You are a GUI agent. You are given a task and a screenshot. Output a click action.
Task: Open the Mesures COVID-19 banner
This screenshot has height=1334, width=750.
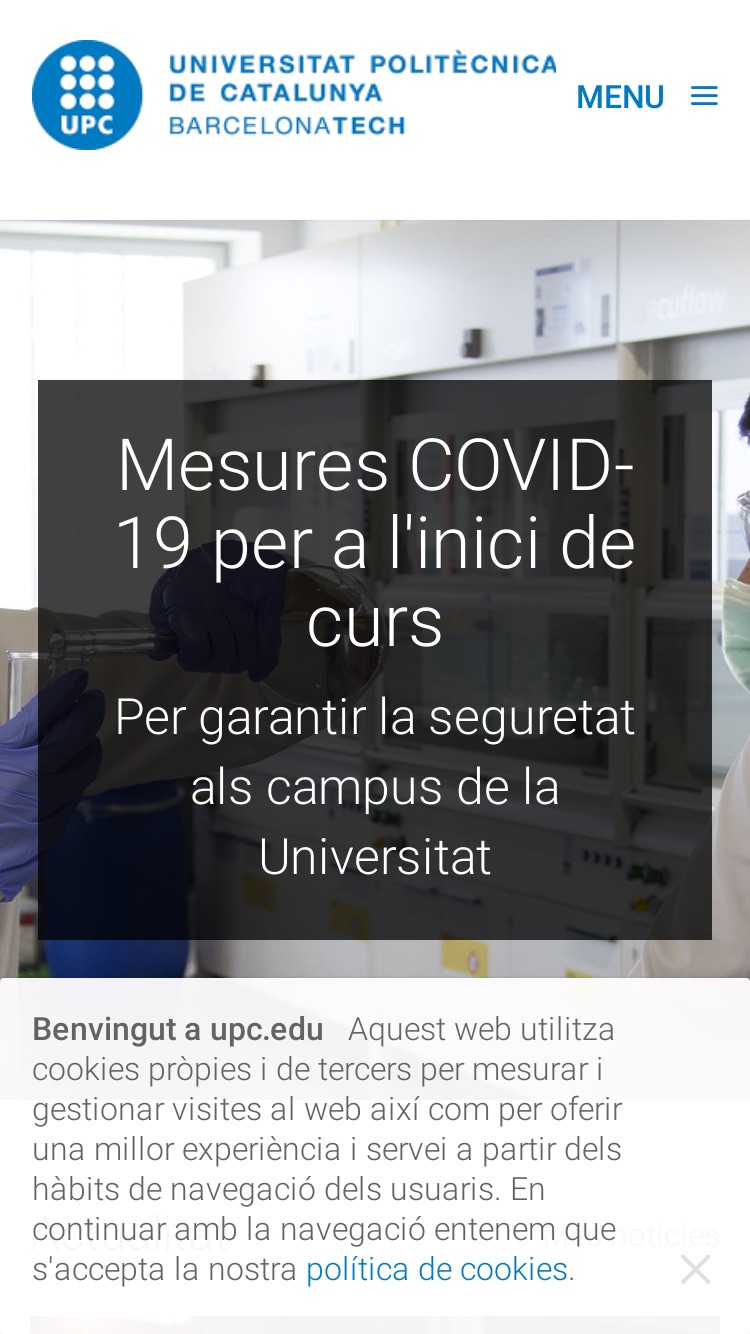pos(375,660)
